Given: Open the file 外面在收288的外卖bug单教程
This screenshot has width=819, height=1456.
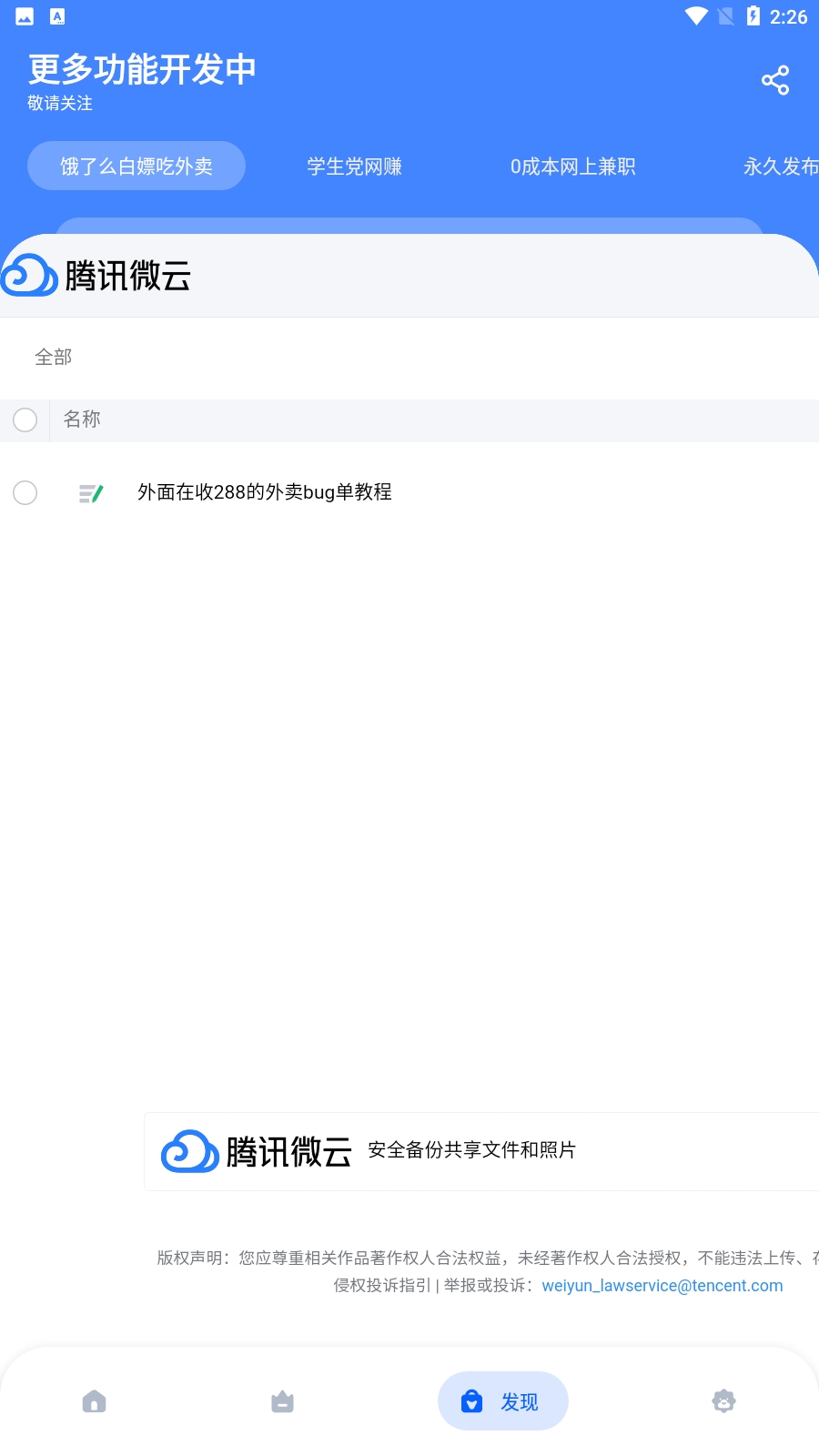Looking at the screenshot, I should [x=264, y=492].
